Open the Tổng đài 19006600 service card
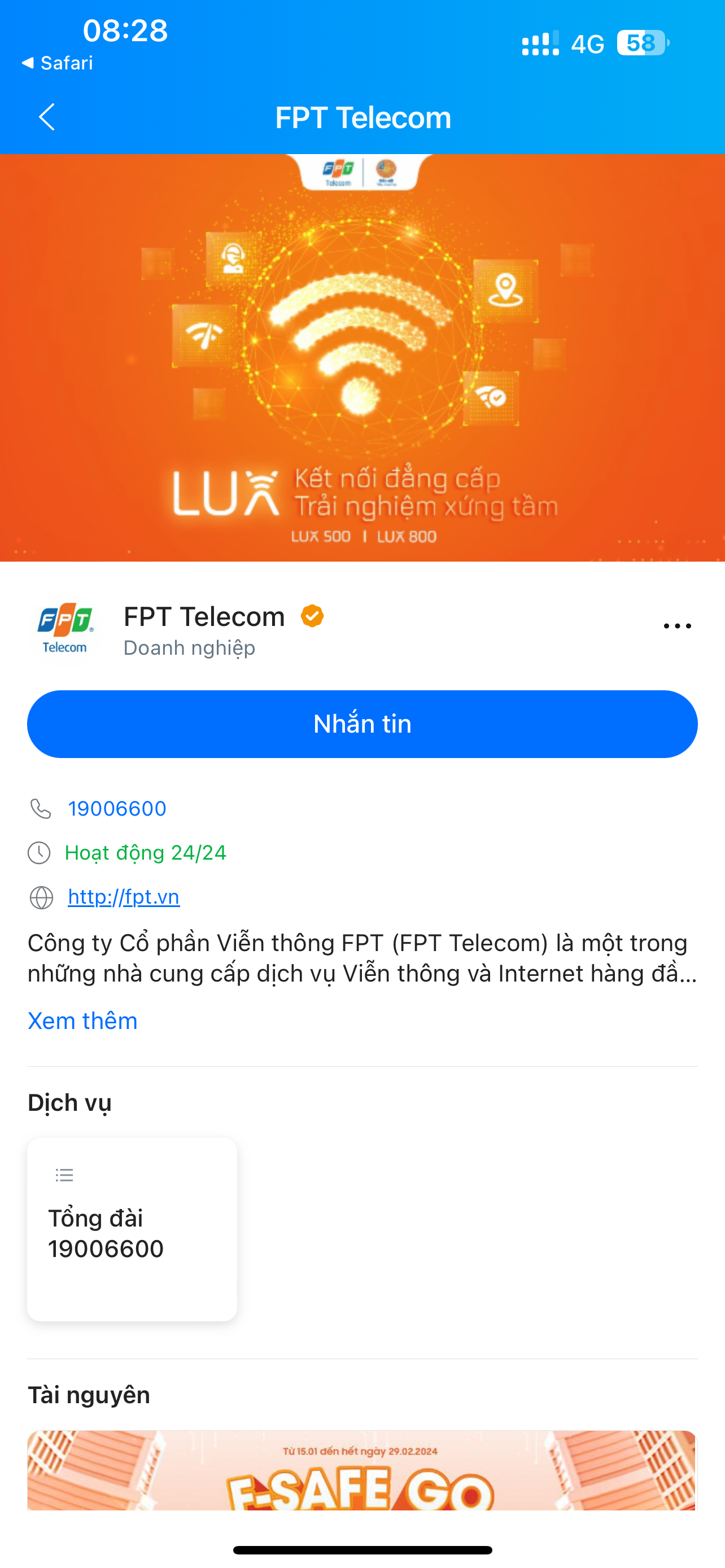The image size is (725, 1568). click(132, 1228)
